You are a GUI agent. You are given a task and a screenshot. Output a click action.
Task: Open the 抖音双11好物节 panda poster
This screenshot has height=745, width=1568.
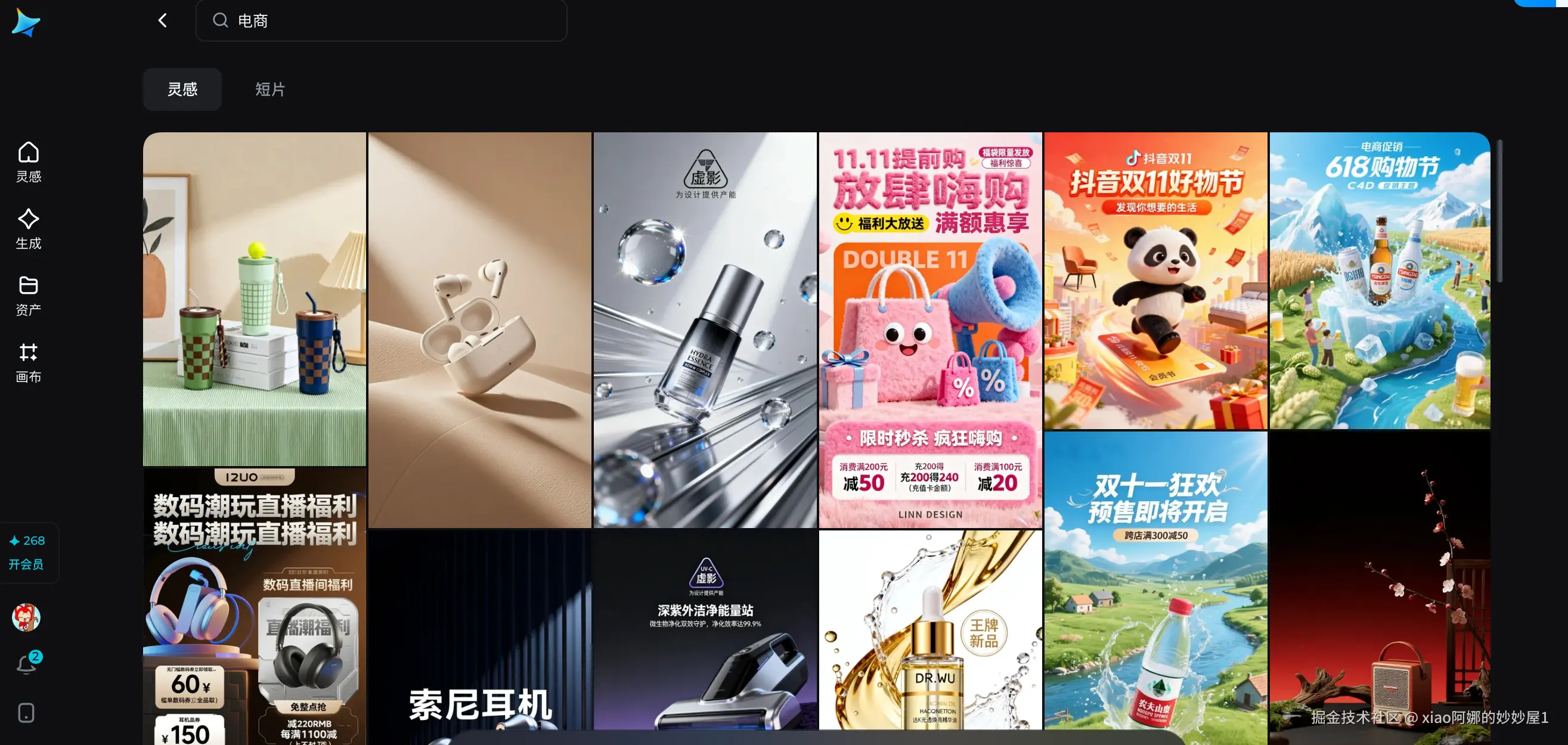click(x=1155, y=280)
